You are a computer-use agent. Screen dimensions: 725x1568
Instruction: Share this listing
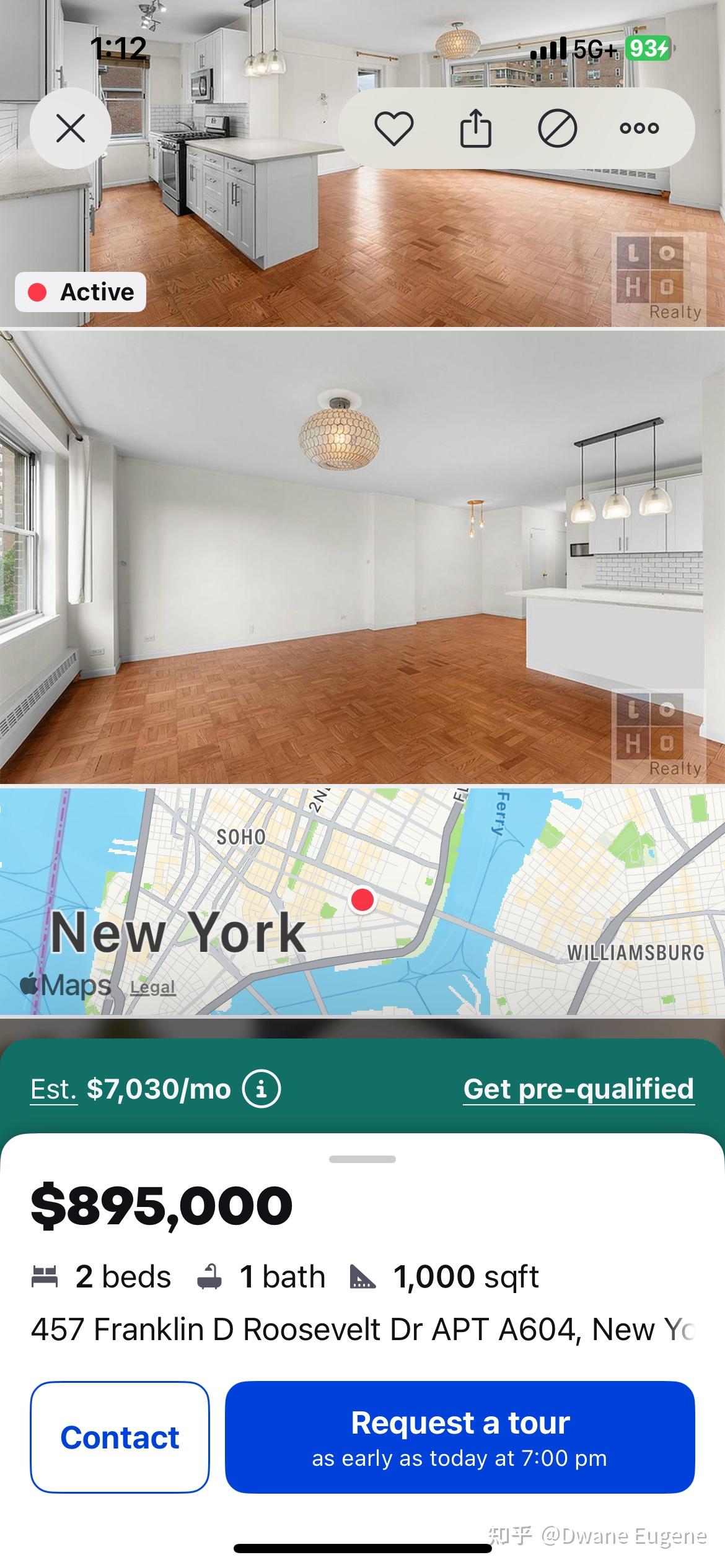point(475,129)
